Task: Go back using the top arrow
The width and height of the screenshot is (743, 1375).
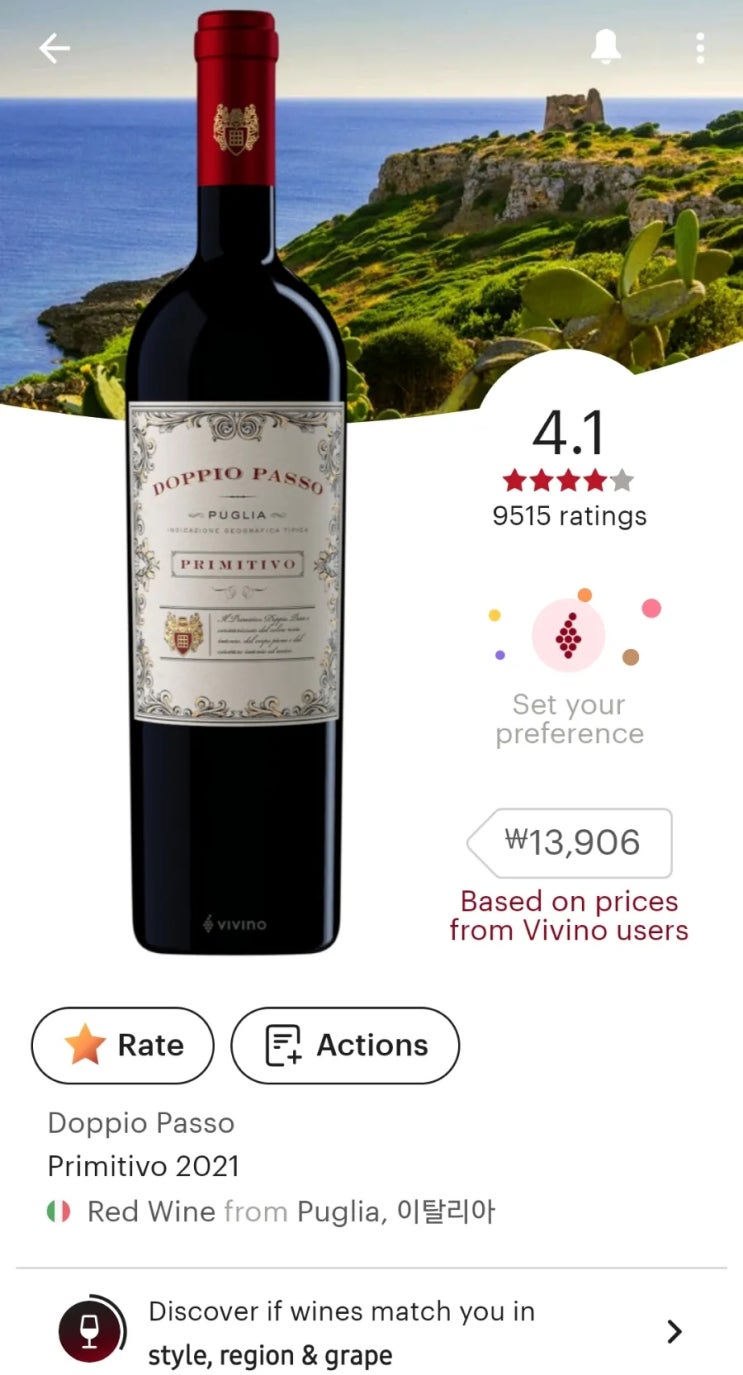Action: point(54,48)
